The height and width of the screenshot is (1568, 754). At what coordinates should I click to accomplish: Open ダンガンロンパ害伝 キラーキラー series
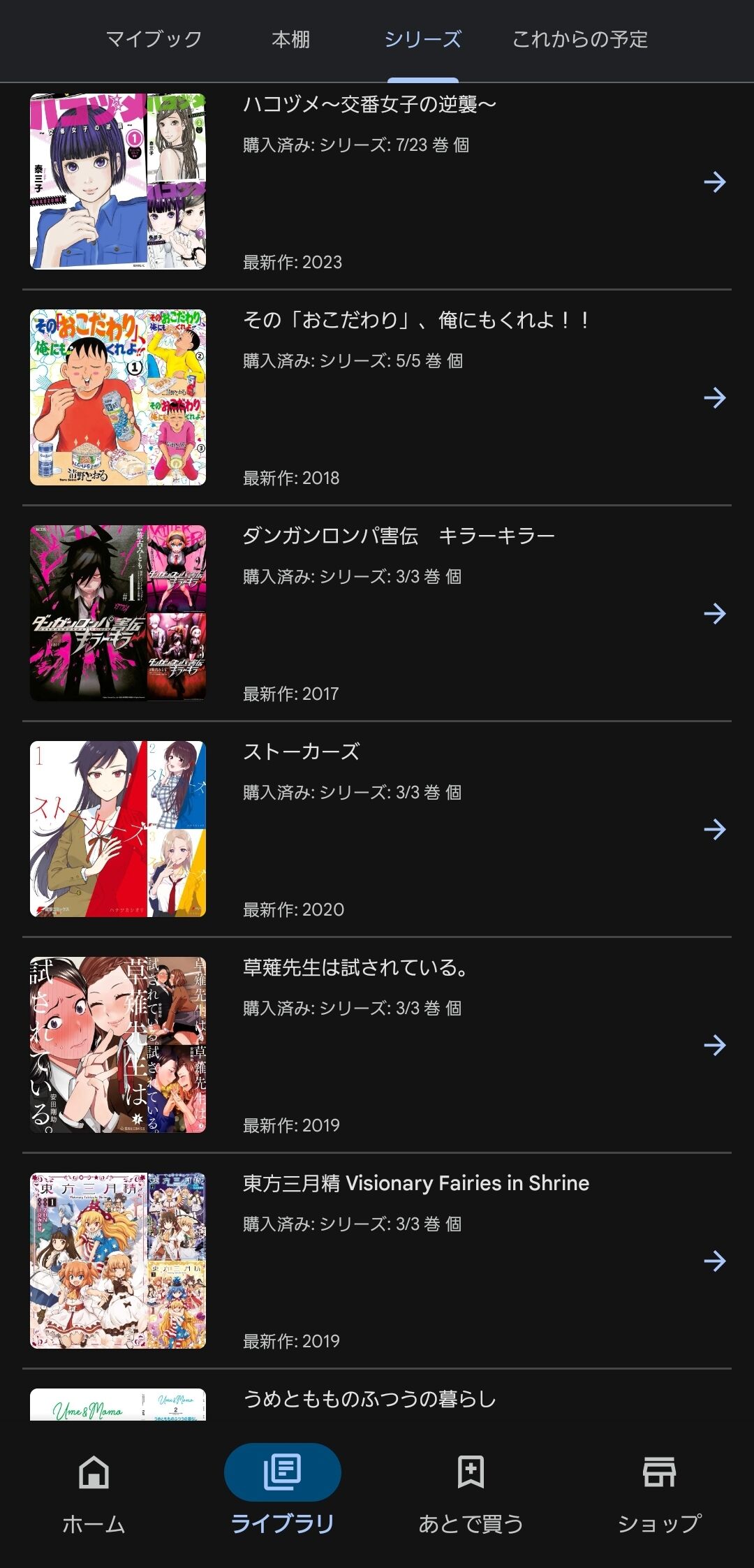(398, 536)
